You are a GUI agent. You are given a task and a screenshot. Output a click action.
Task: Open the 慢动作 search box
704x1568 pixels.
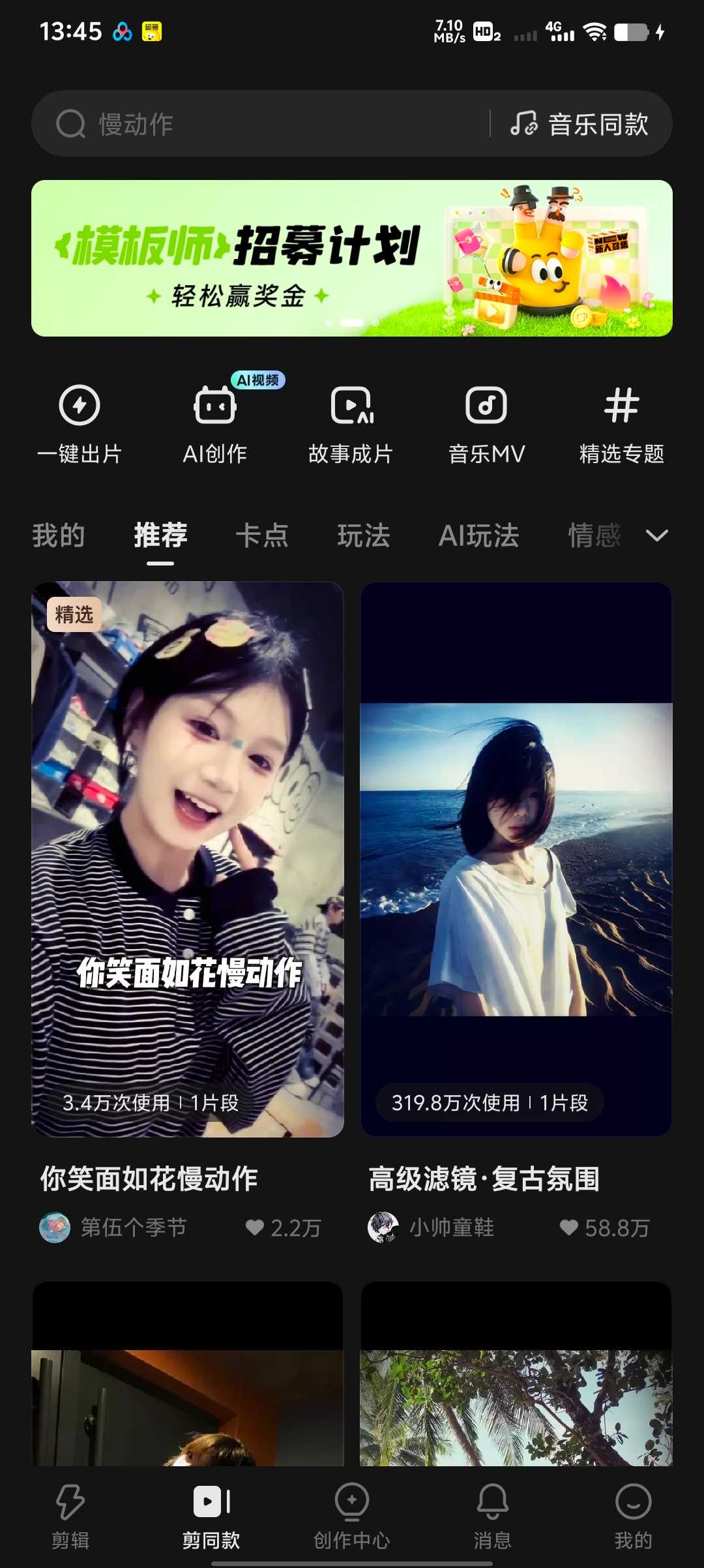[x=261, y=124]
